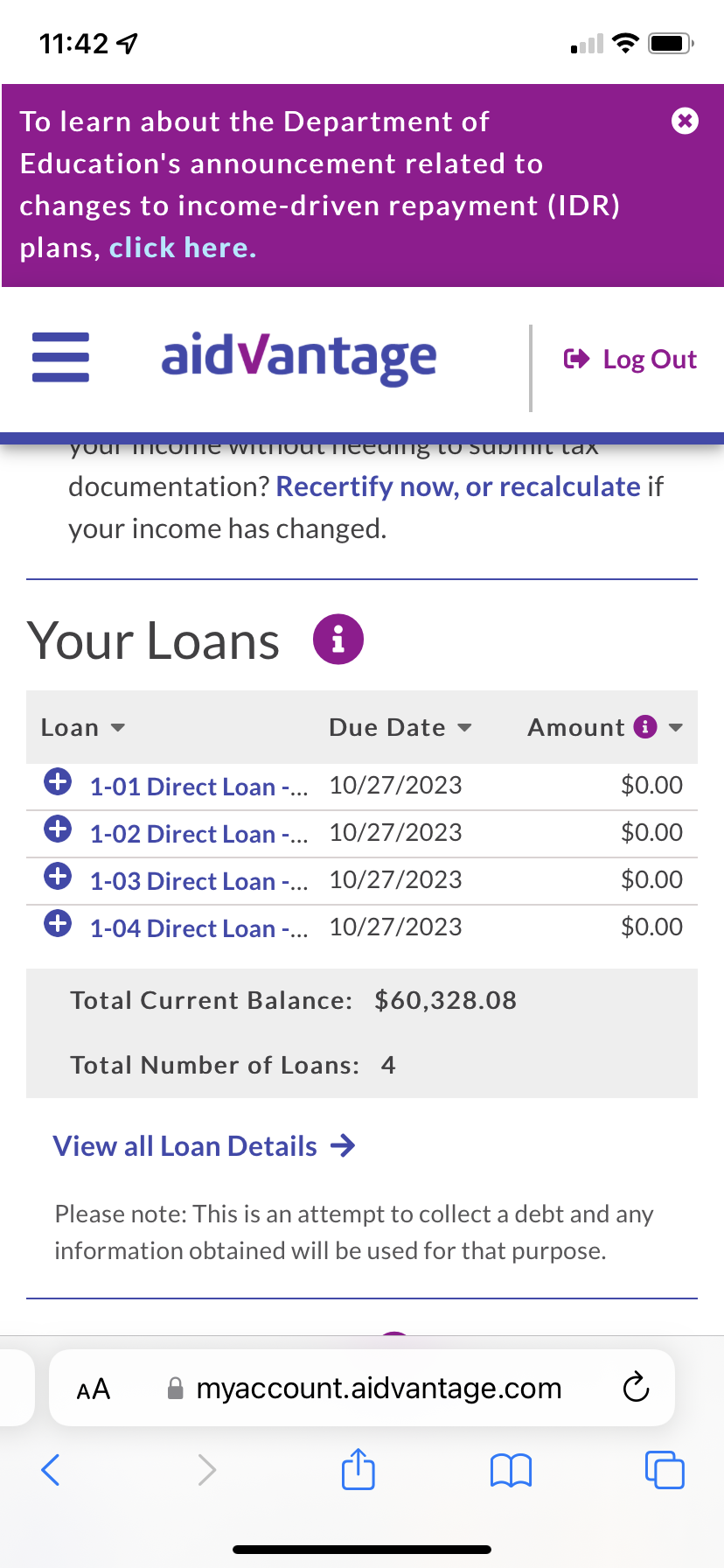View all Loan Details
The height and width of the screenshot is (1568, 724).
point(204,1145)
